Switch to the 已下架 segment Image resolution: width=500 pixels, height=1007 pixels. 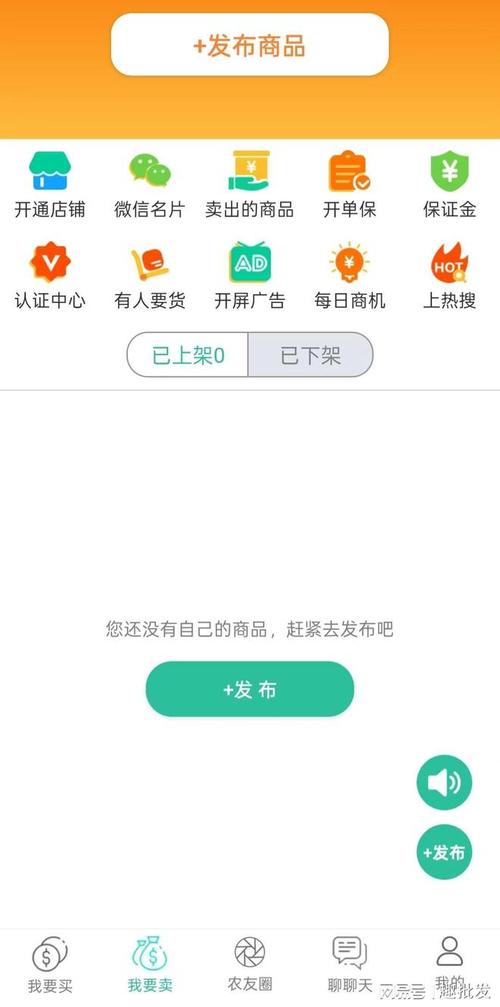point(311,355)
